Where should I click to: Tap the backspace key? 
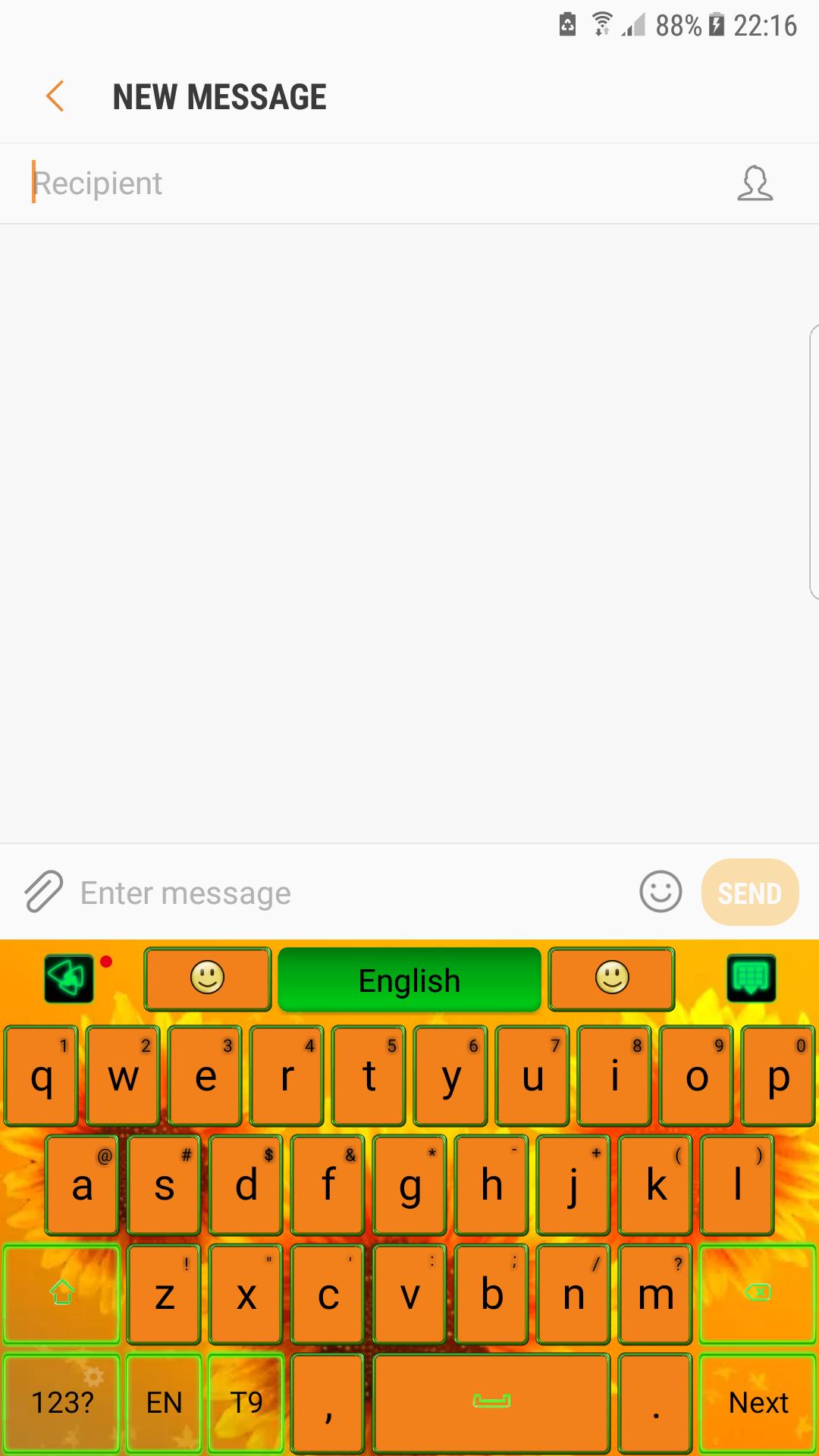pos(757,1293)
